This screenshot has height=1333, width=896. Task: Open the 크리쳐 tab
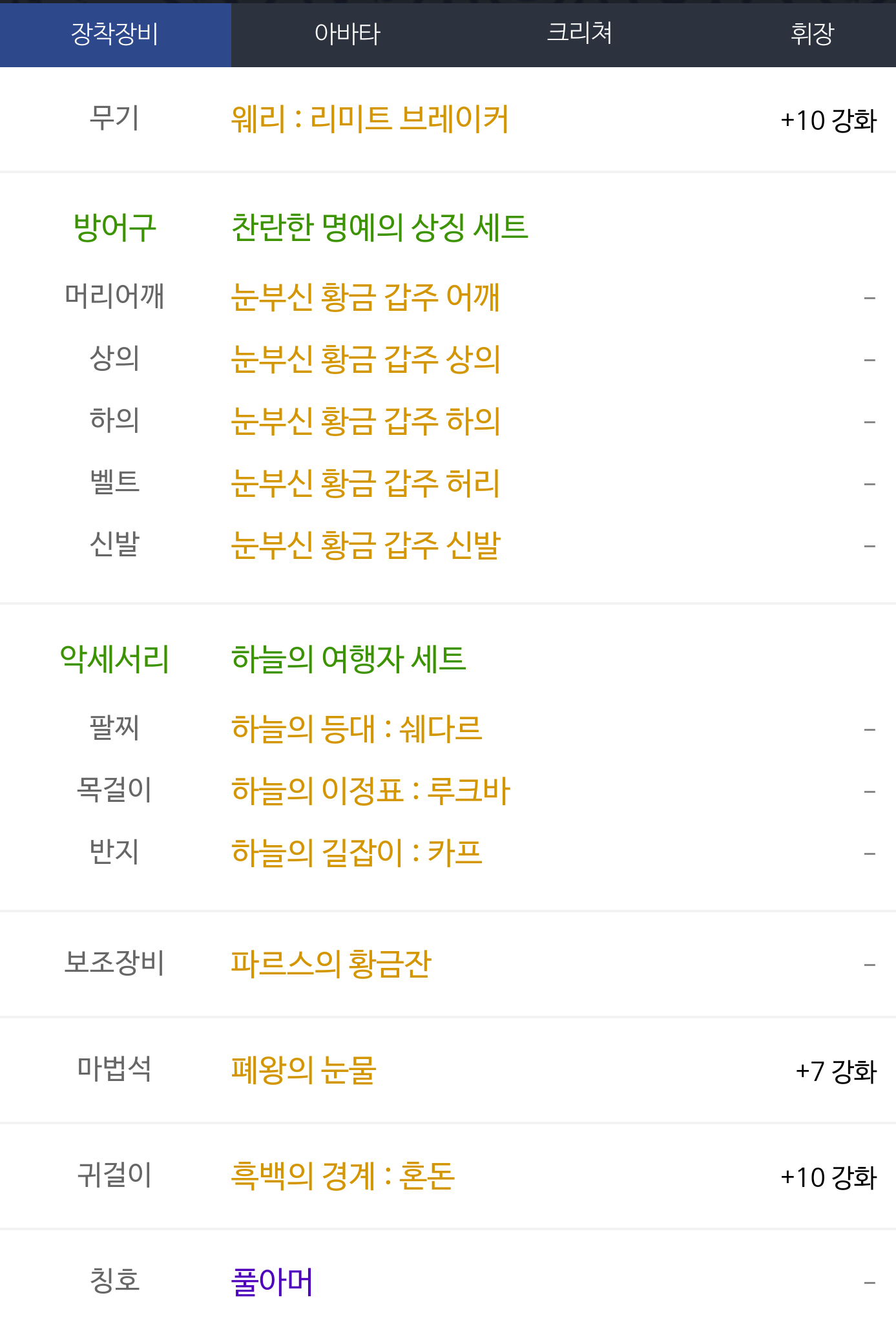(579, 34)
